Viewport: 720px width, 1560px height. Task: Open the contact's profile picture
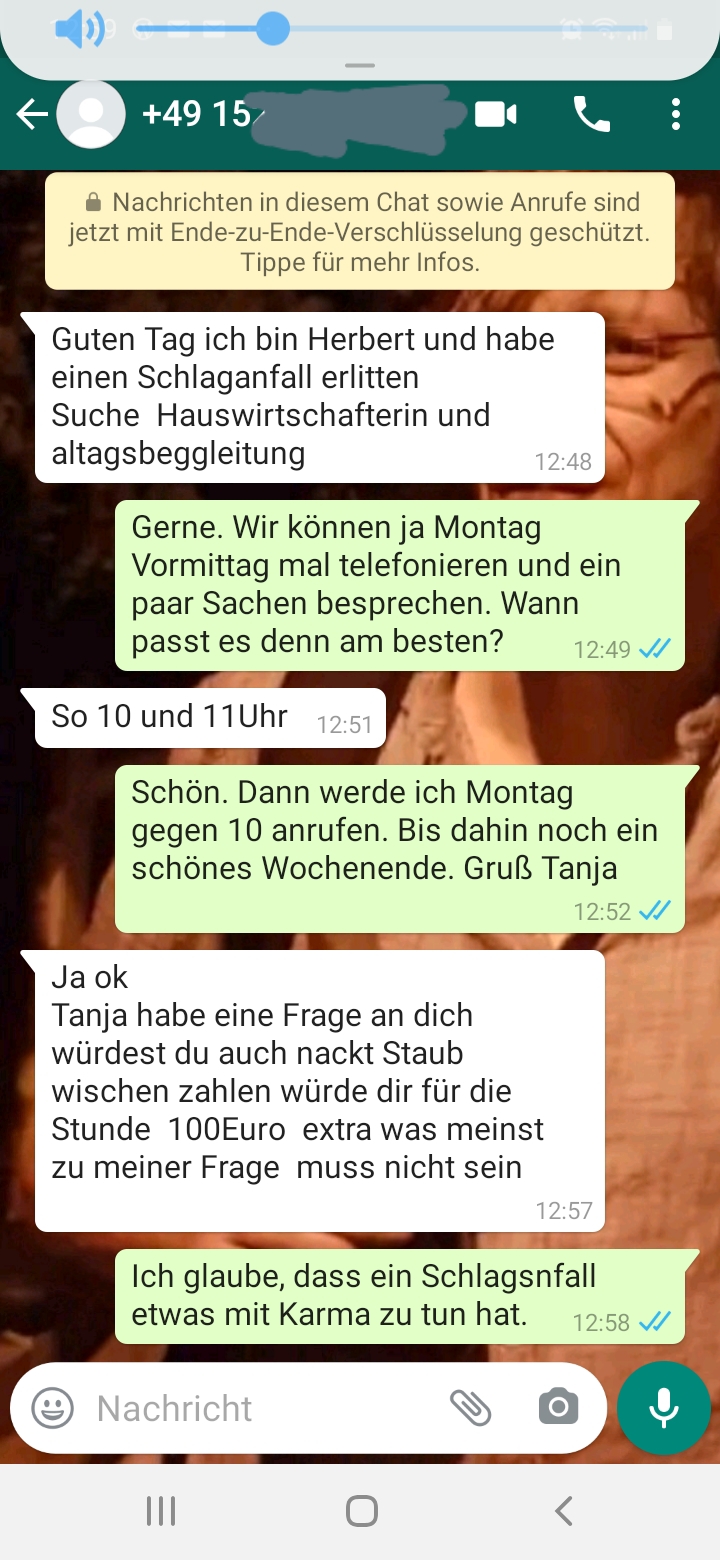pos(91,115)
